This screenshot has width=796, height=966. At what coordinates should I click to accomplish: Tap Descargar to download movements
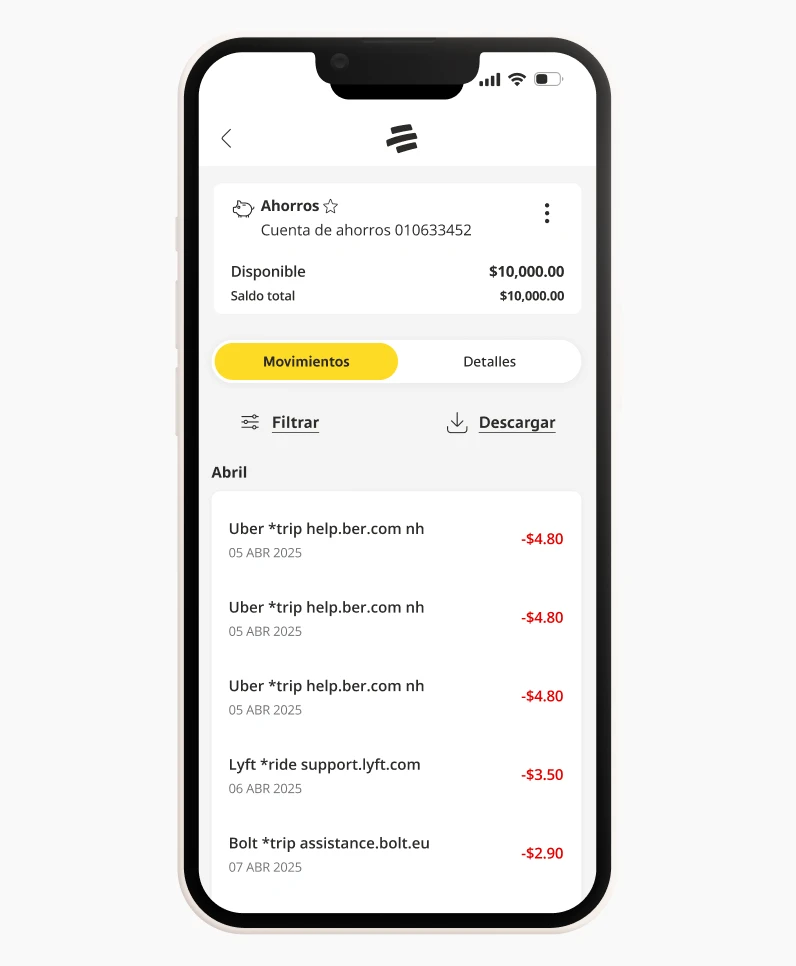(501, 422)
